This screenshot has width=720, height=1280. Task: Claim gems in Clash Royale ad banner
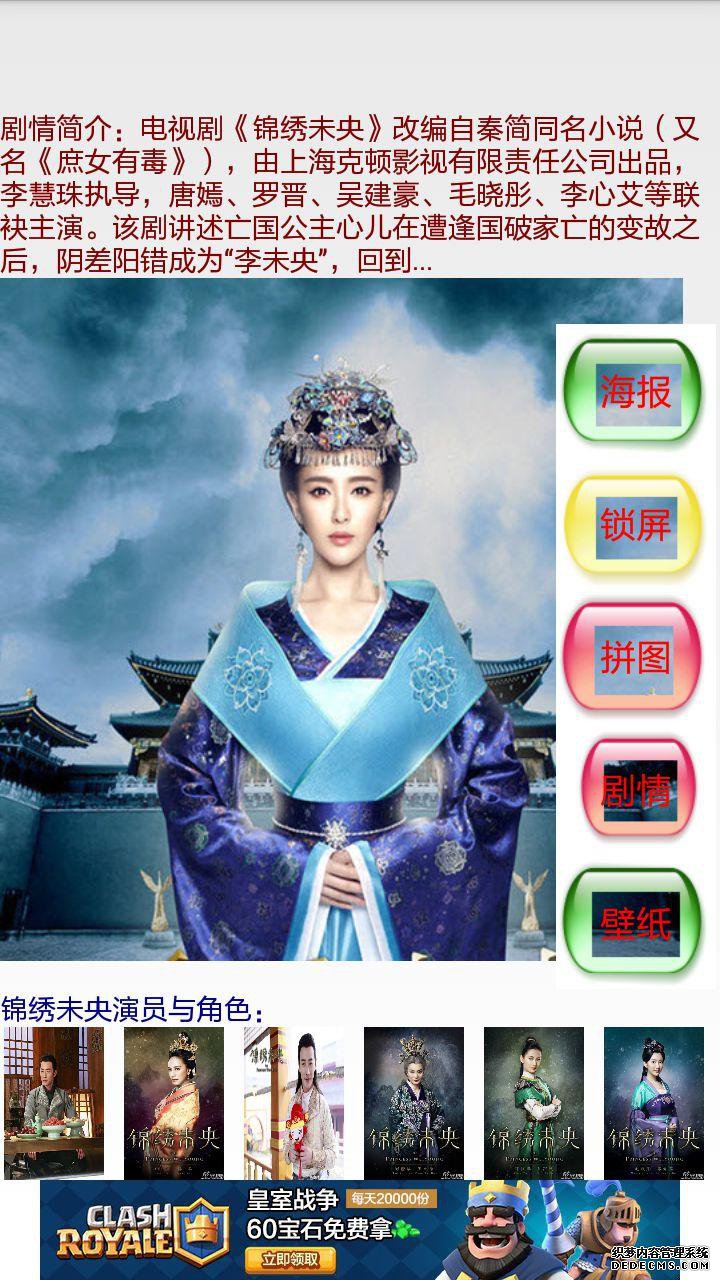(x=290, y=1259)
